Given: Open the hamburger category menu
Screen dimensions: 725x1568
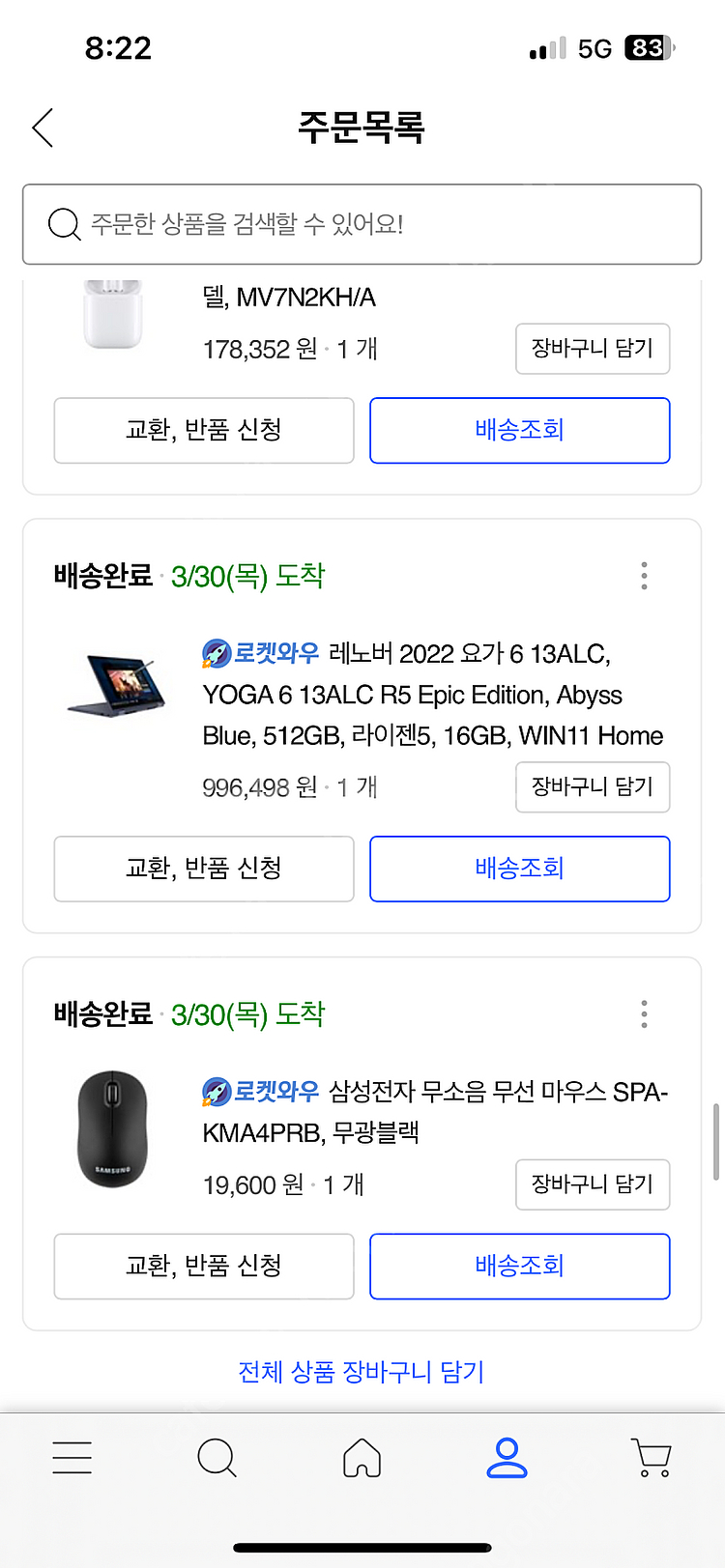Looking at the screenshot, I should point(72,1458).
